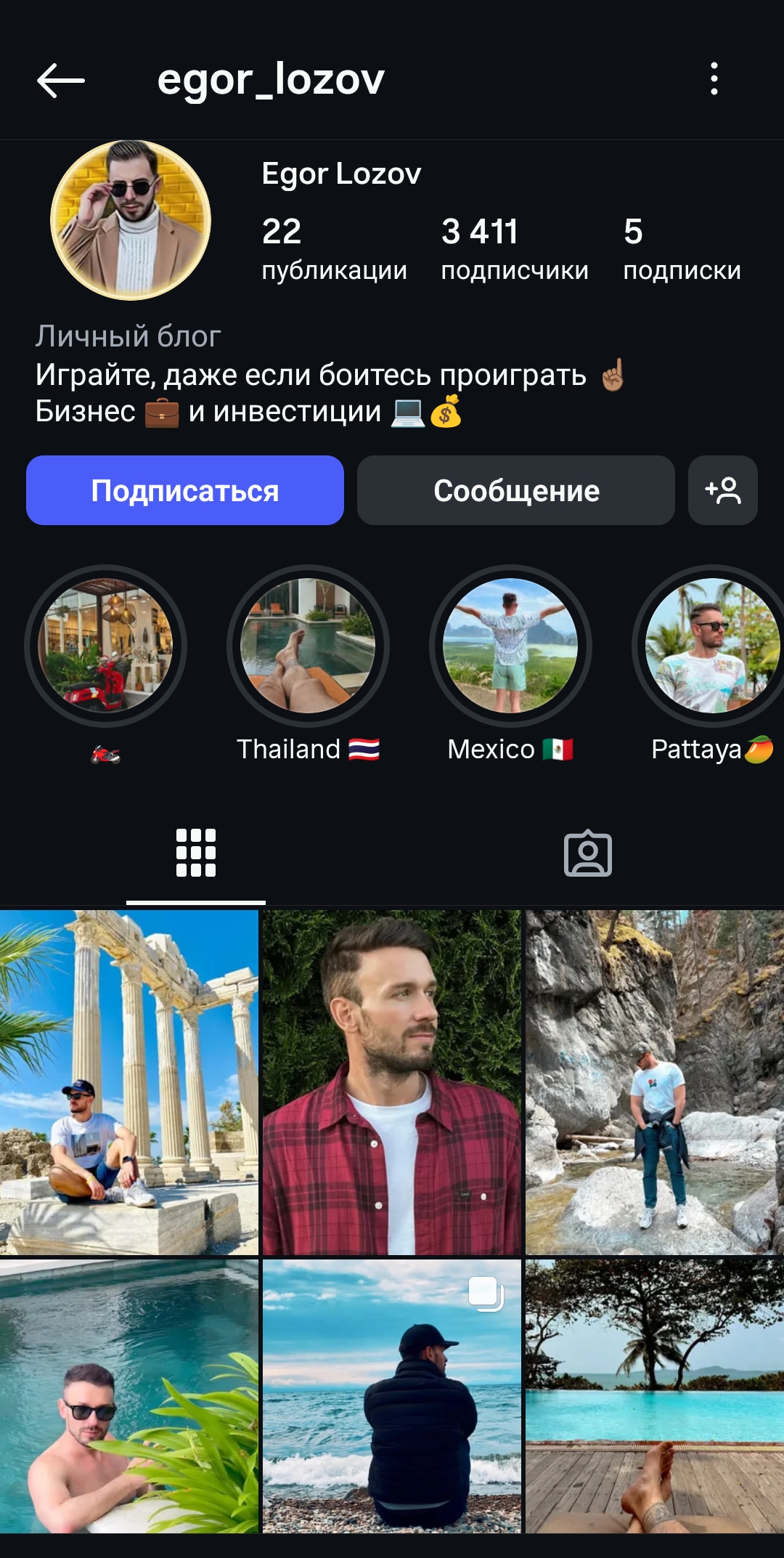Screen dimensions: 784x1558
Task: Open the post with ancient columns
Action: tap(129, 1082)
